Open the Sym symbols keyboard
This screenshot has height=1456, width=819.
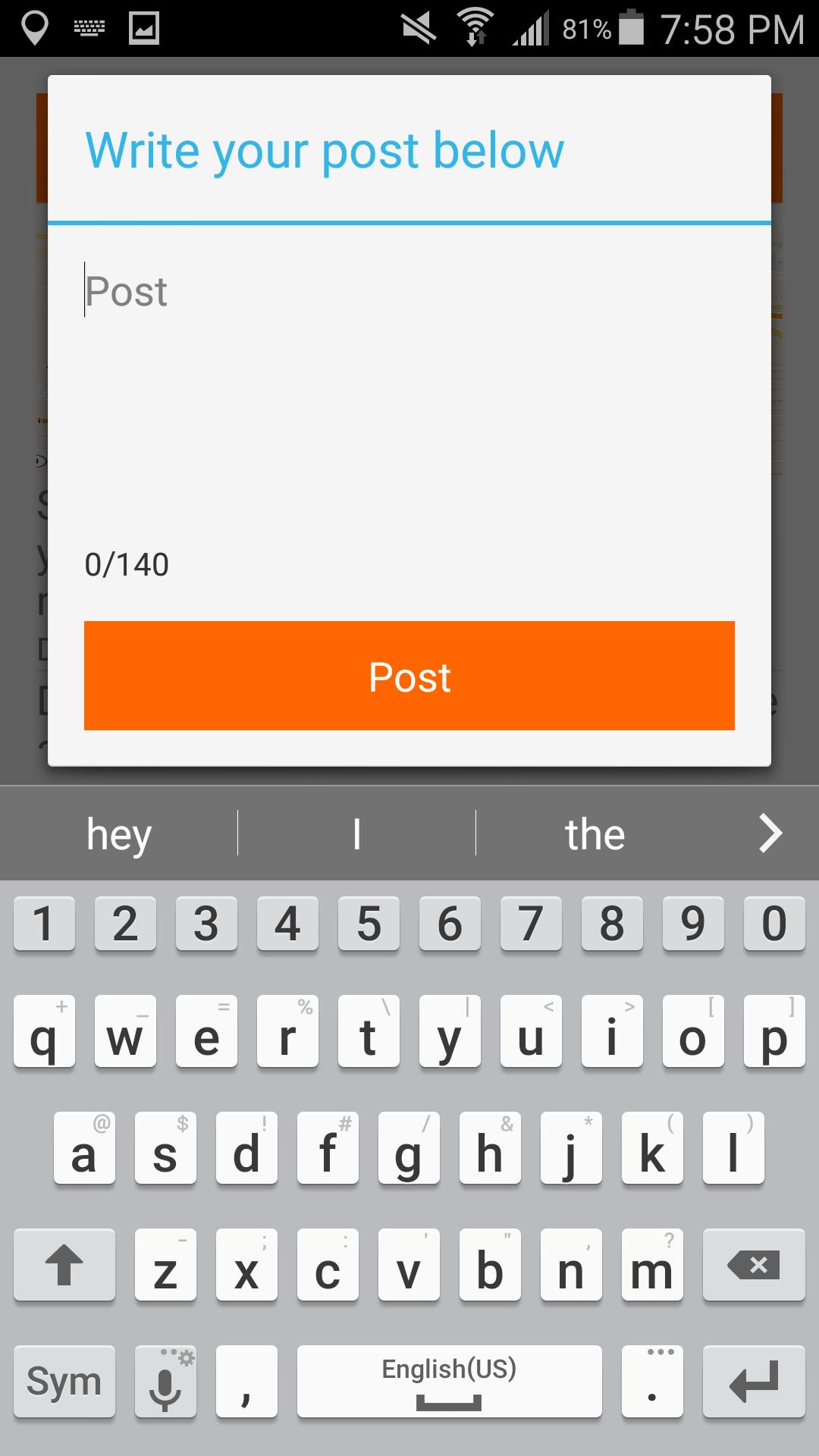point(64,1382)
